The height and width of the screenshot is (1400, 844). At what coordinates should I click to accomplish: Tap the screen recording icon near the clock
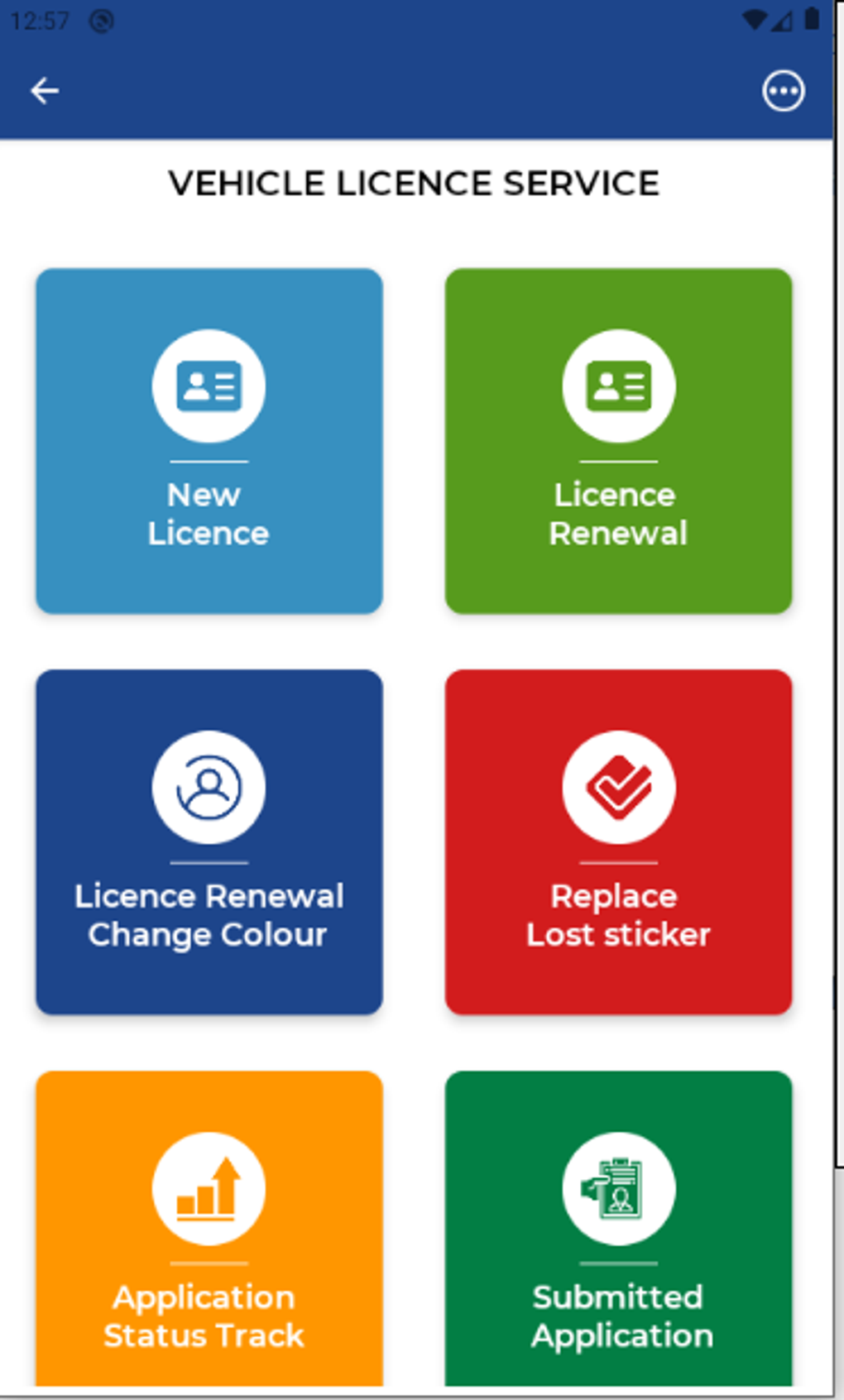(99, 22)
